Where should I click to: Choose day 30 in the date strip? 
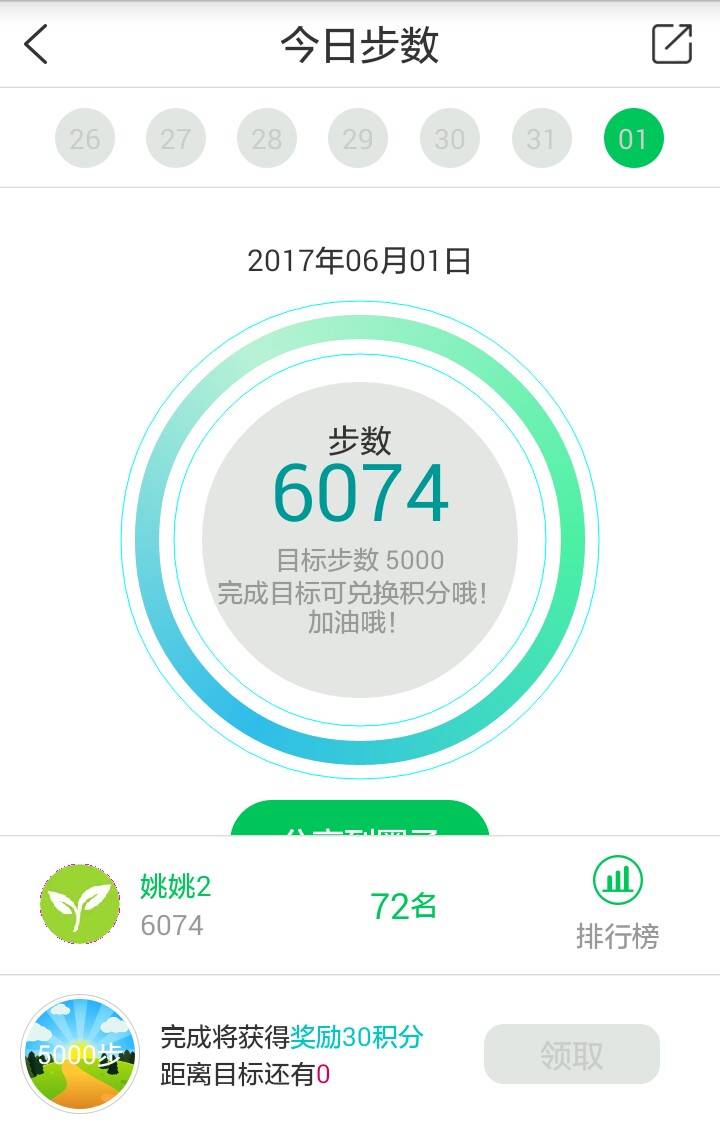coord(450,138)
